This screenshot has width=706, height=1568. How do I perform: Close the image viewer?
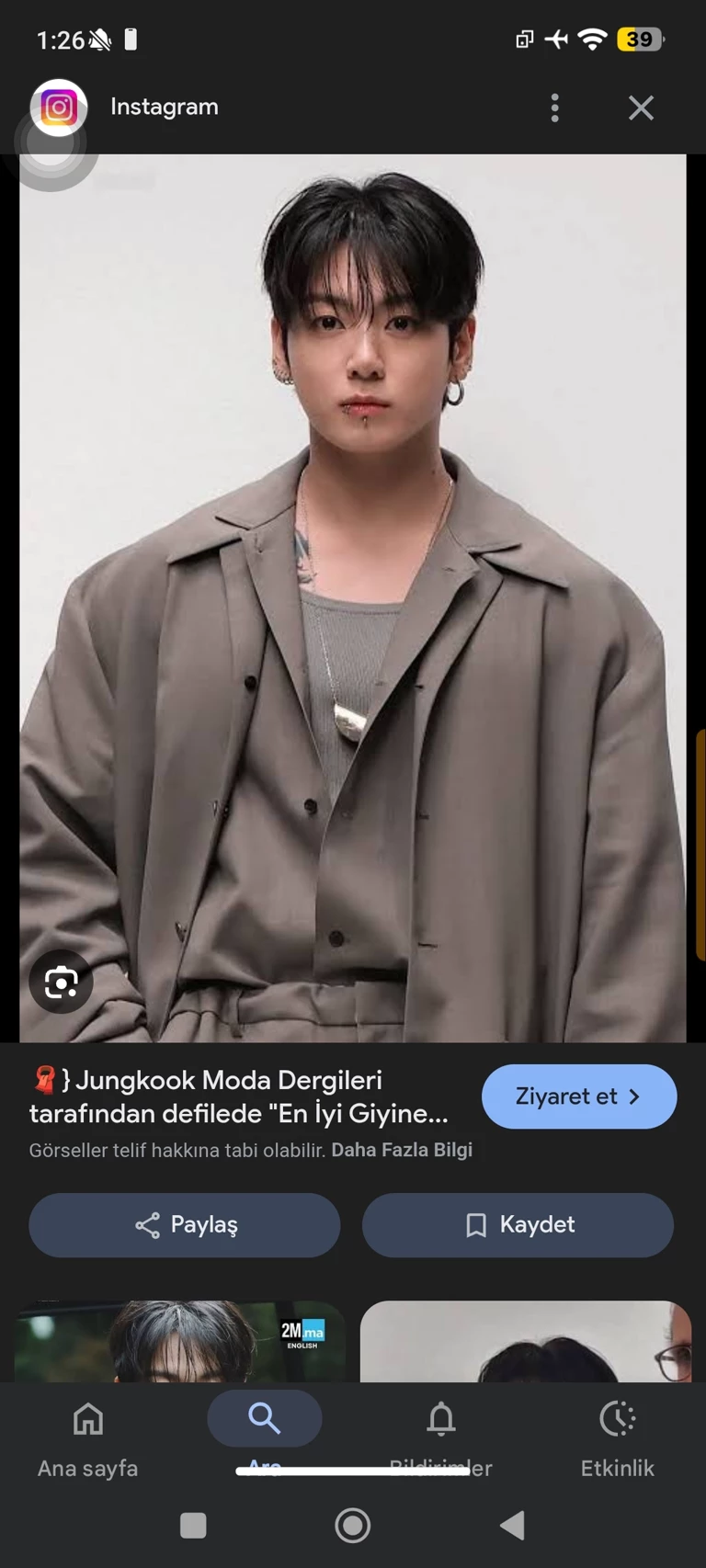coord(641,108)
